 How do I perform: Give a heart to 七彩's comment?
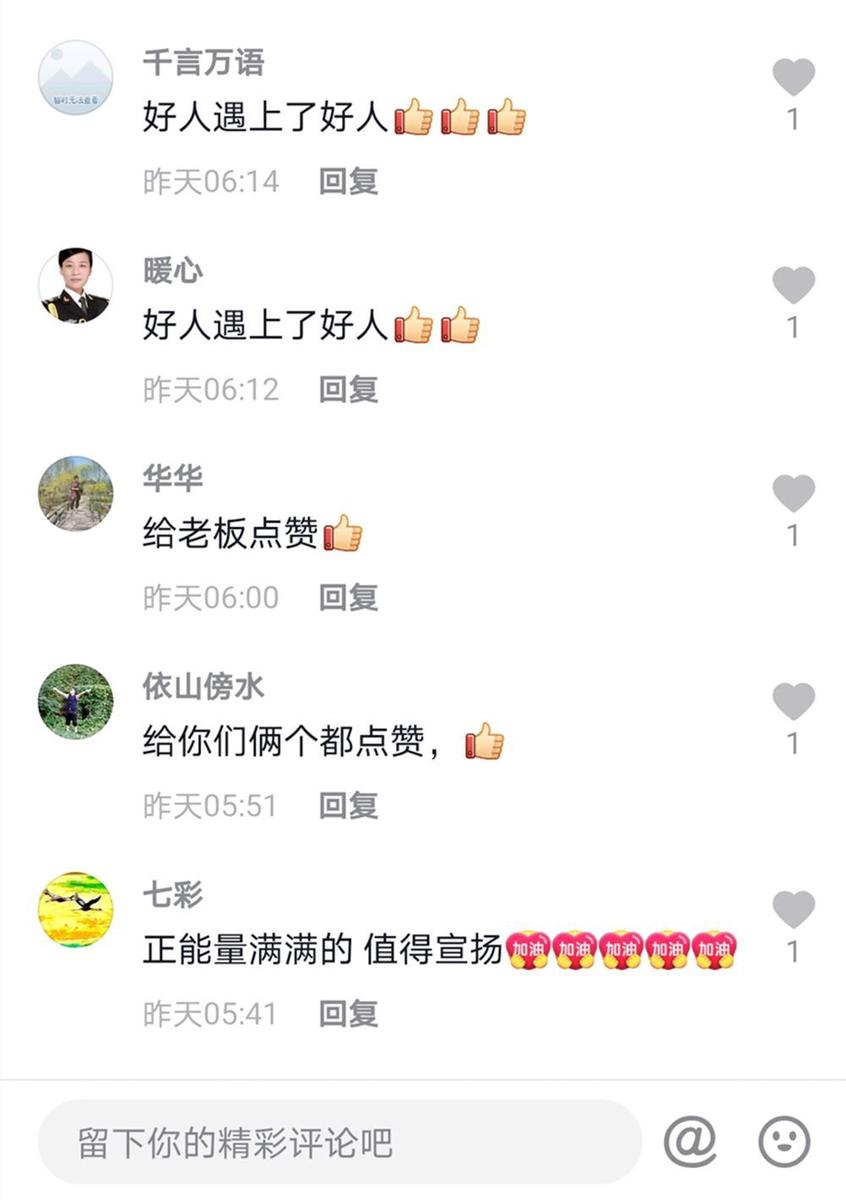pos(794,909)
